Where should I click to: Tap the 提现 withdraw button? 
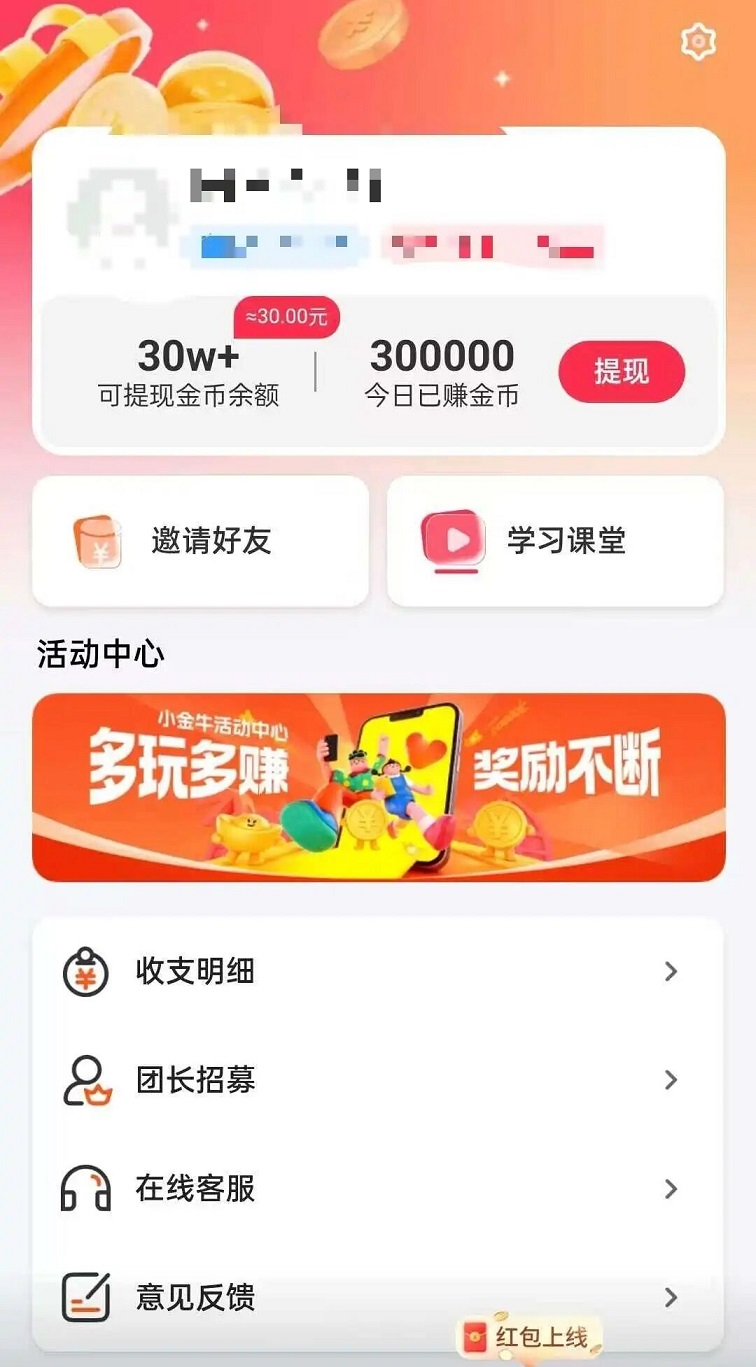(x=624, y=371)
